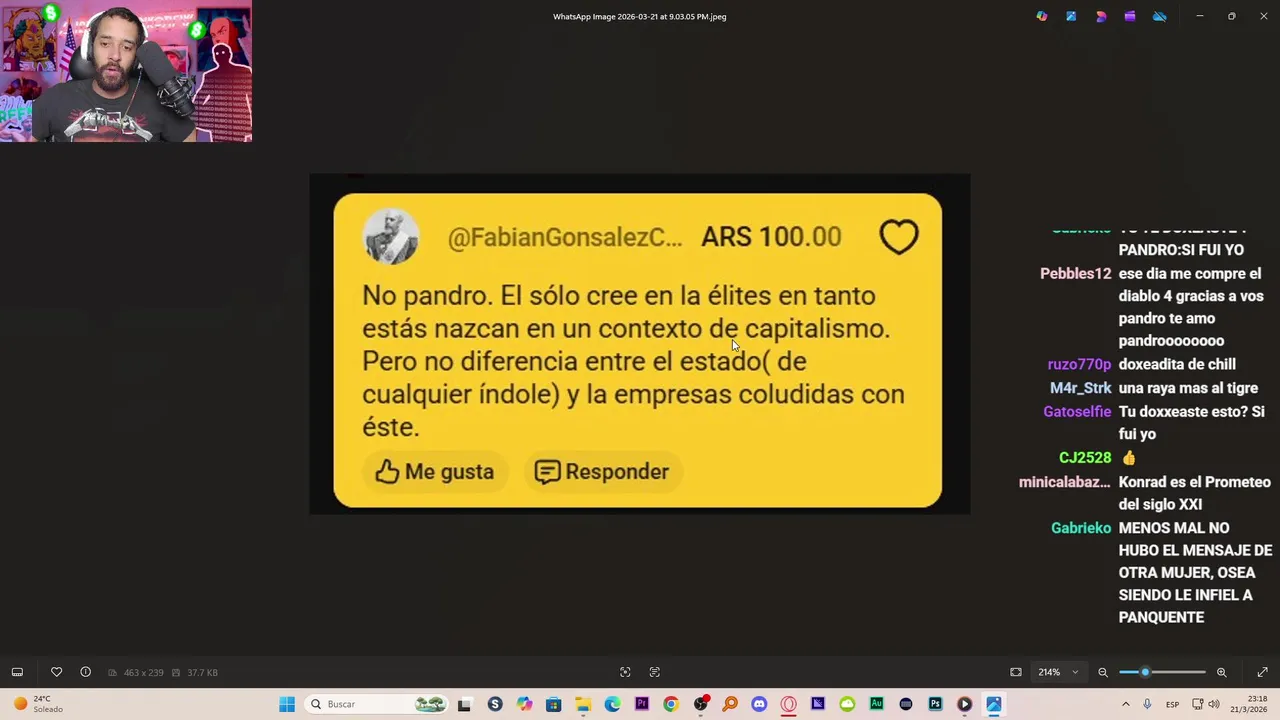Toggle the filmstrip view
Viewport: 1280px width, 720px height.
pyautogui.click(x=17, y=672)
